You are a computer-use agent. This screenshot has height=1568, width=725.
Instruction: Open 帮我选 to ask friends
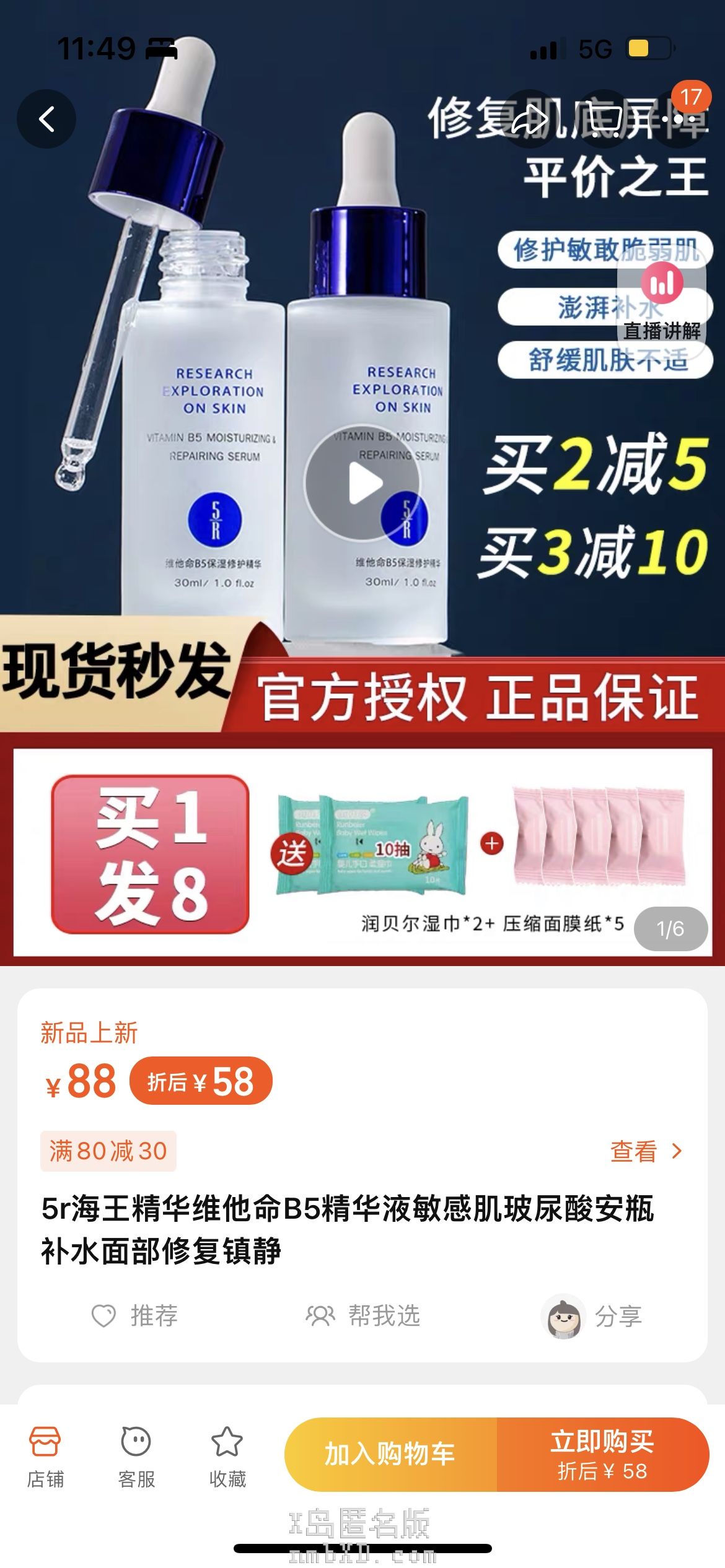click(363, 1315)
